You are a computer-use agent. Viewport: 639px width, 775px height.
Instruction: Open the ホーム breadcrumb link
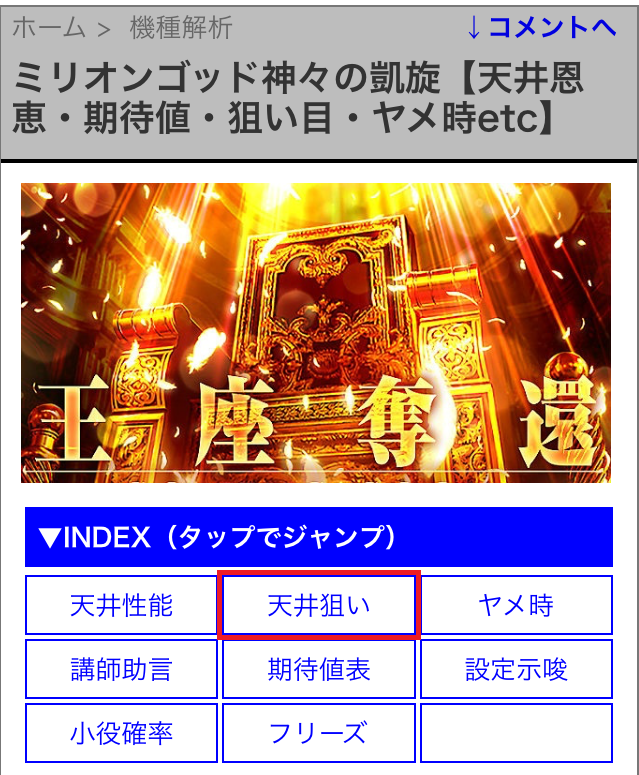coord(48,28)
